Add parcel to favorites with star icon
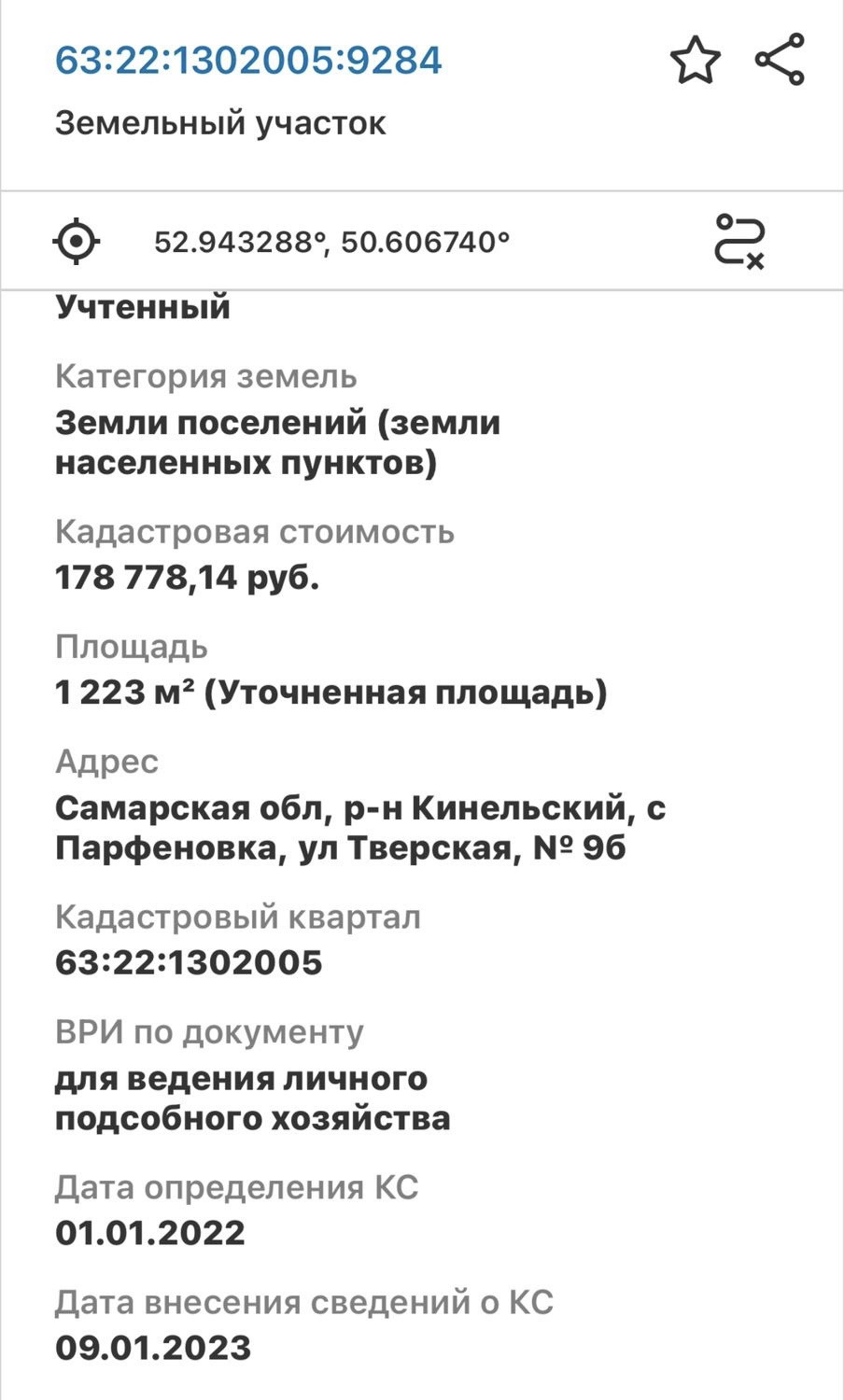Image resolution: width=844 pixels, height=1400 pixels. pos(696,61)
